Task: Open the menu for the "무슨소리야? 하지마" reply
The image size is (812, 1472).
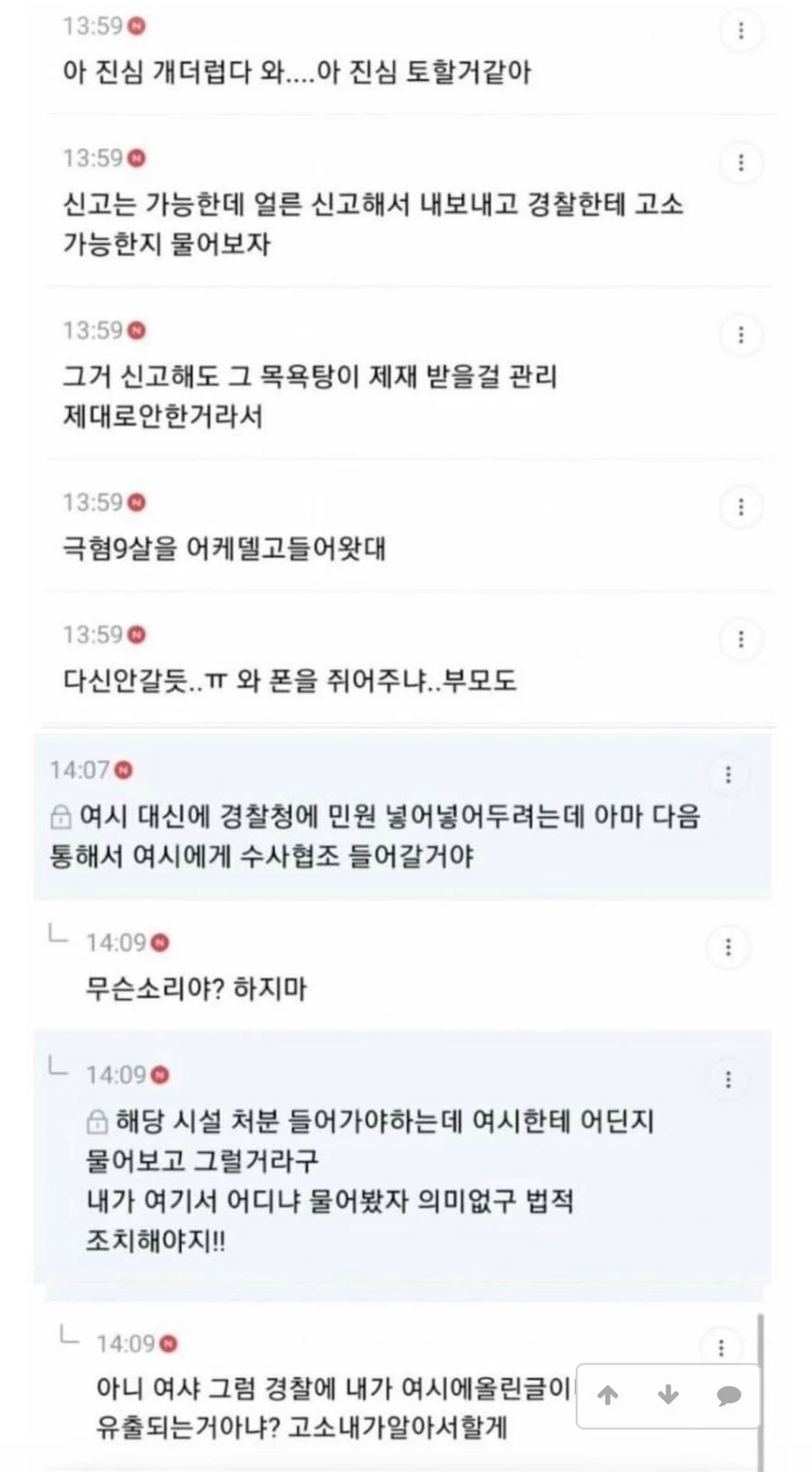Action: (729, 947)
